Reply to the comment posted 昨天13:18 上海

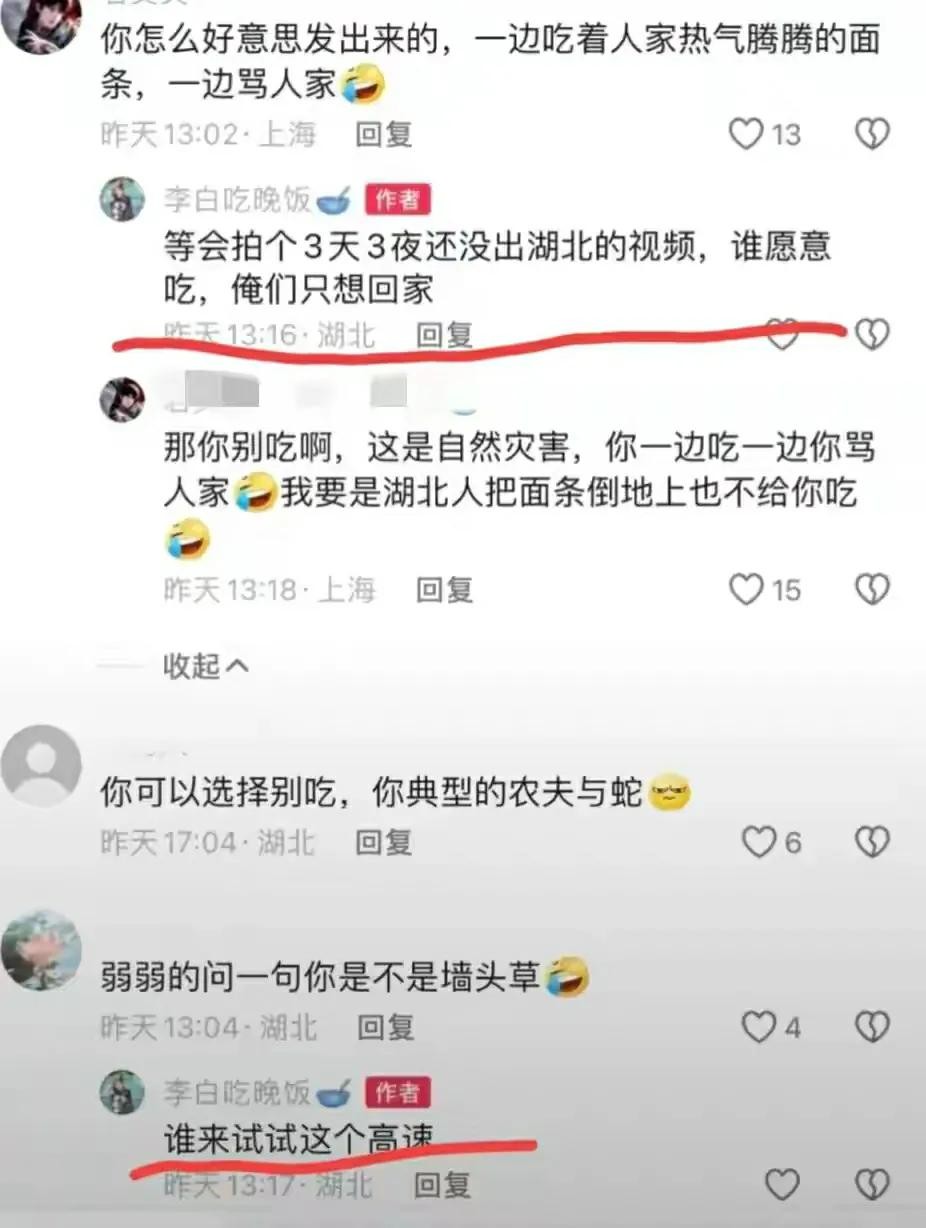[444, 590]
